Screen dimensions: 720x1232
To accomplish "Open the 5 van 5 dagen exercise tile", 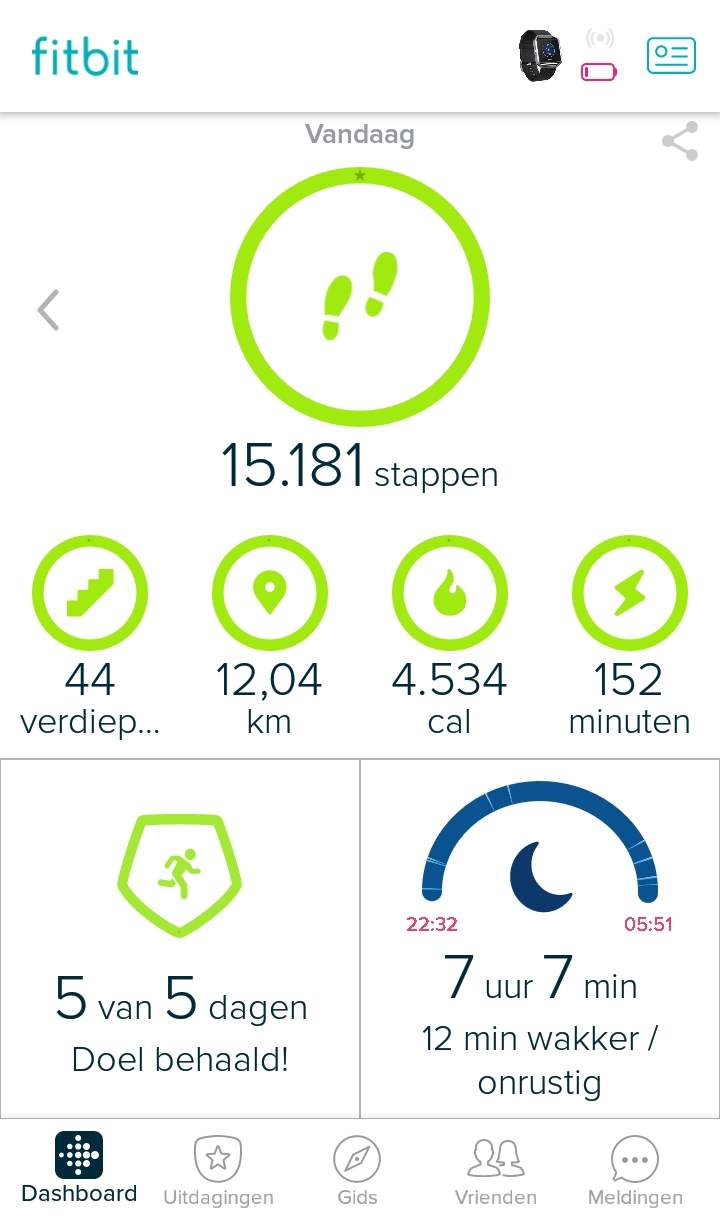I will coord(180,938).
